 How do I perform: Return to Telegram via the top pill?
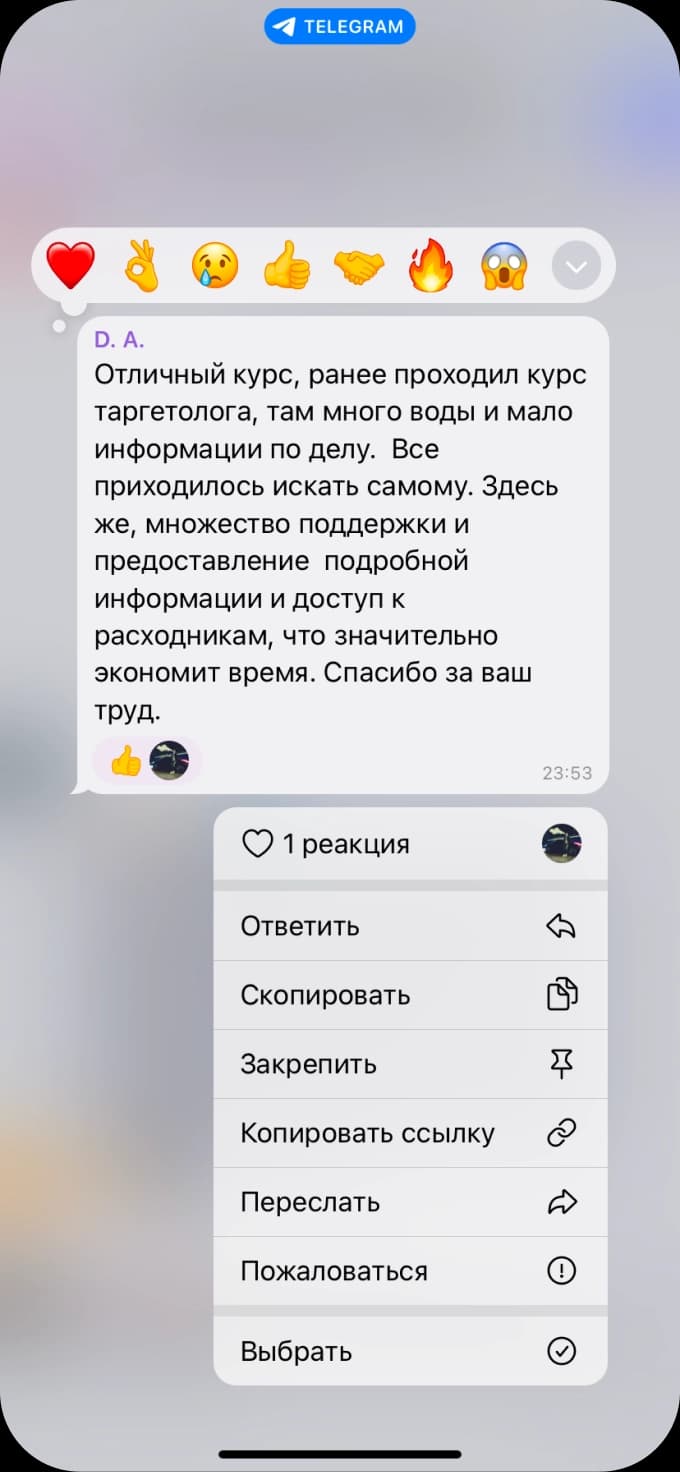pos(339,27)
